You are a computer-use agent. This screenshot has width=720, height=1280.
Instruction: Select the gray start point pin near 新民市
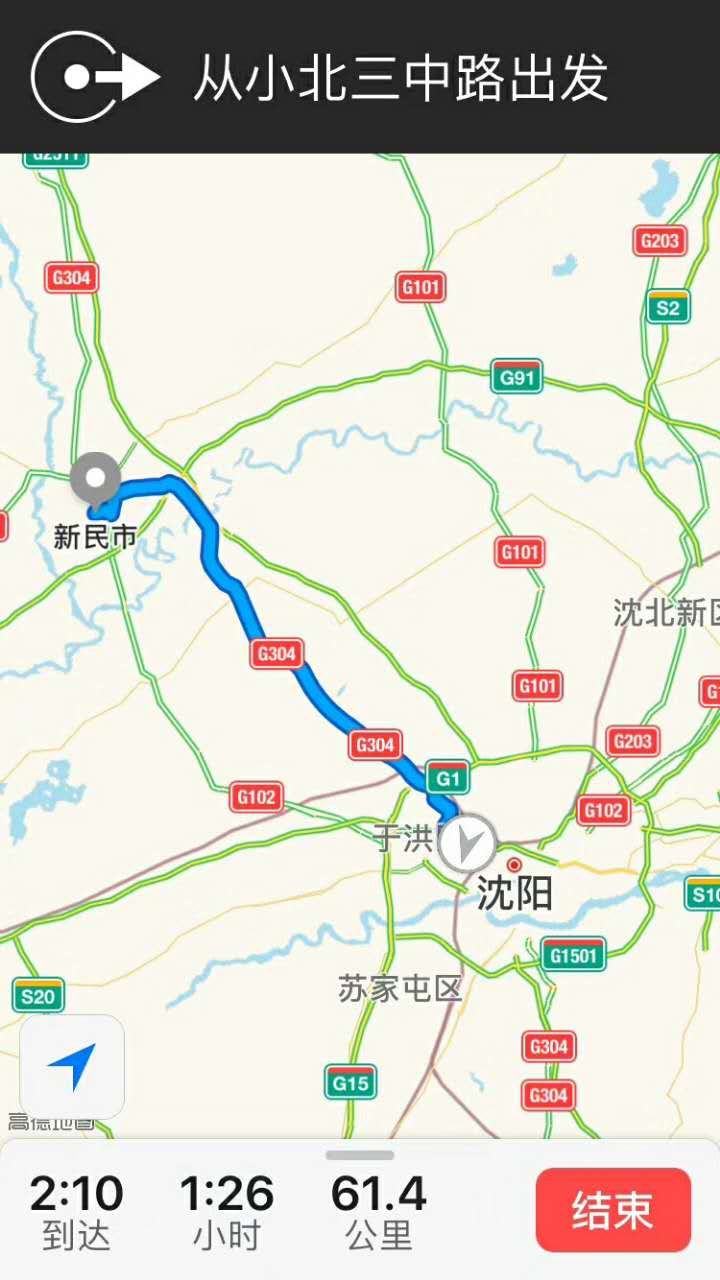coord(97,480)
